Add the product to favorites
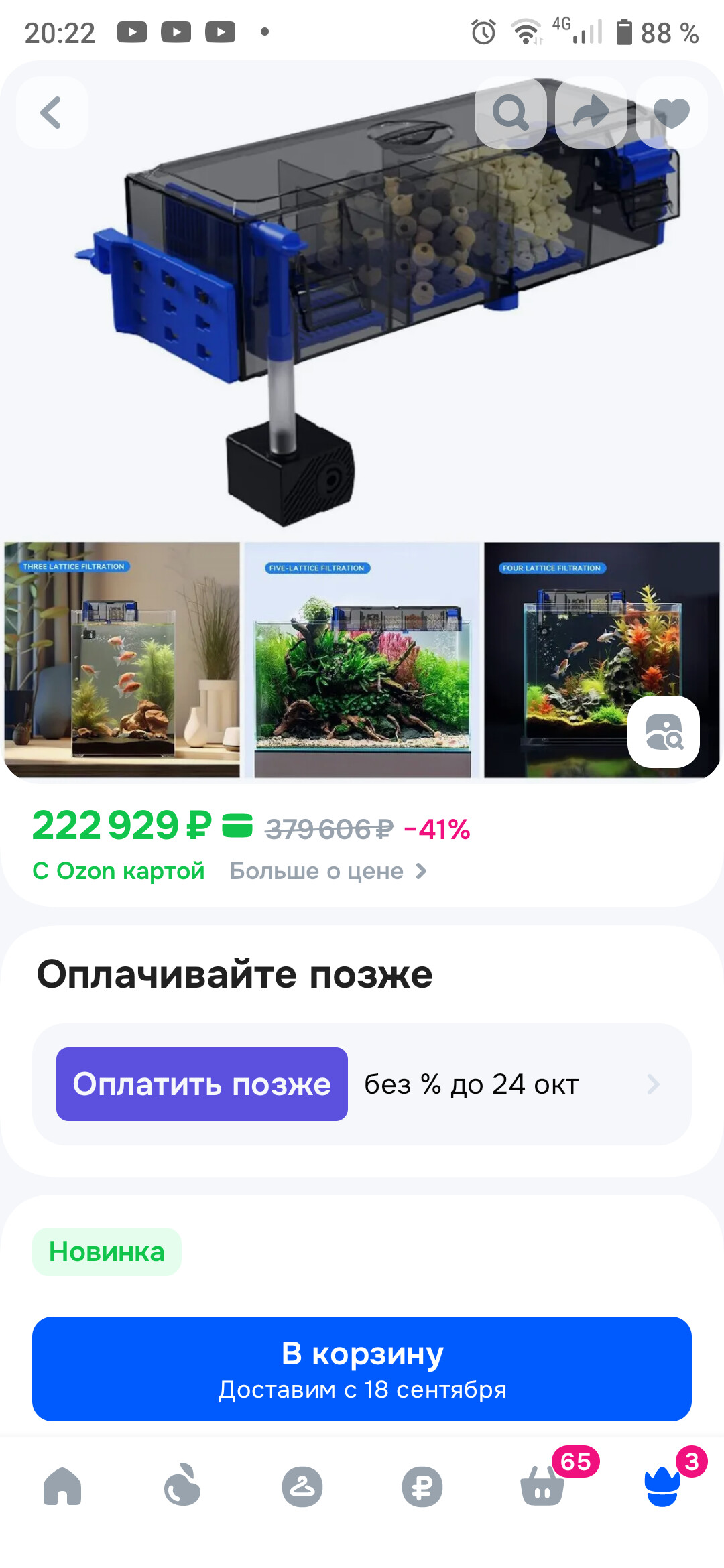The width and height of the screenshot is (724, 1568). pos(671,113)
